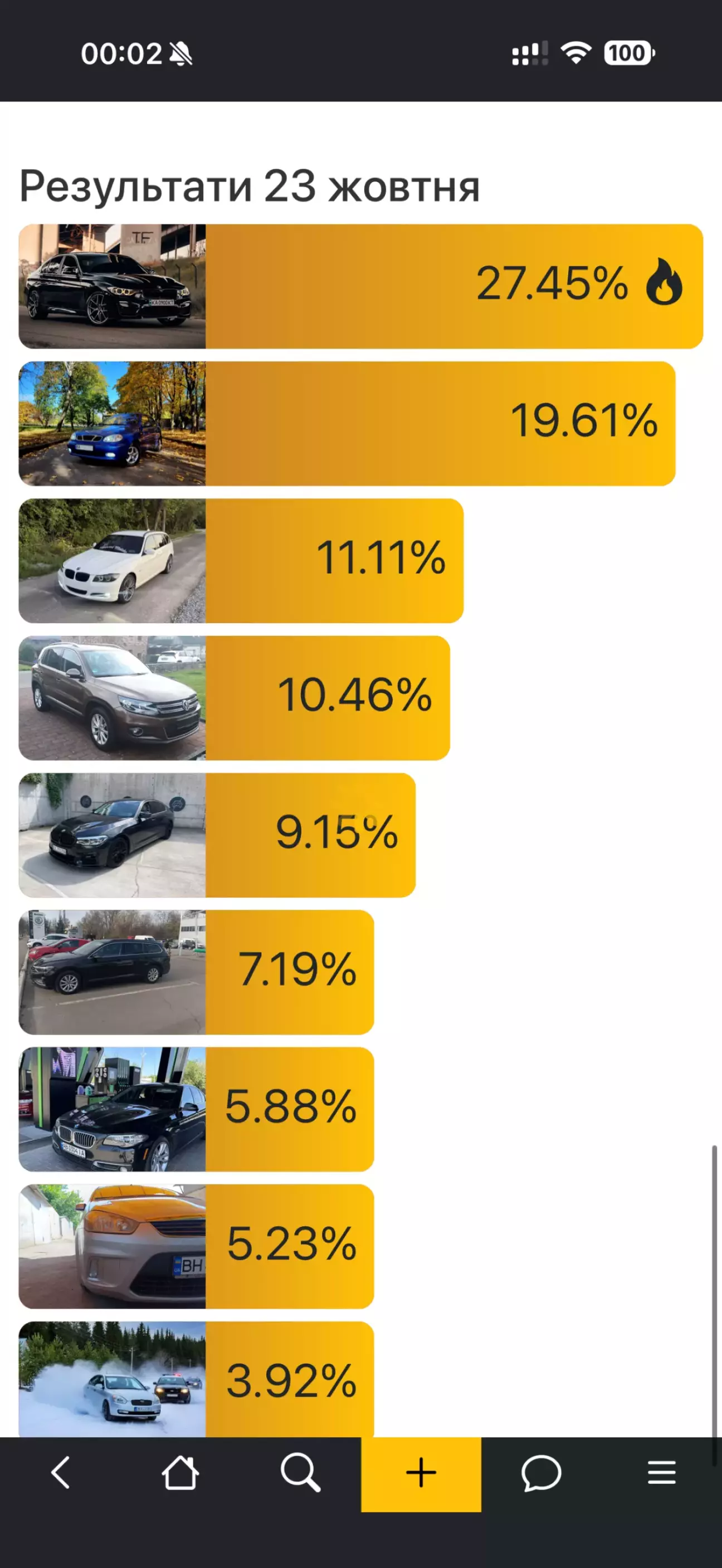View the white BMW wagon at 11.11%
The width and height of the screenshot is (722, 1568).
click(x=241, y=561)
